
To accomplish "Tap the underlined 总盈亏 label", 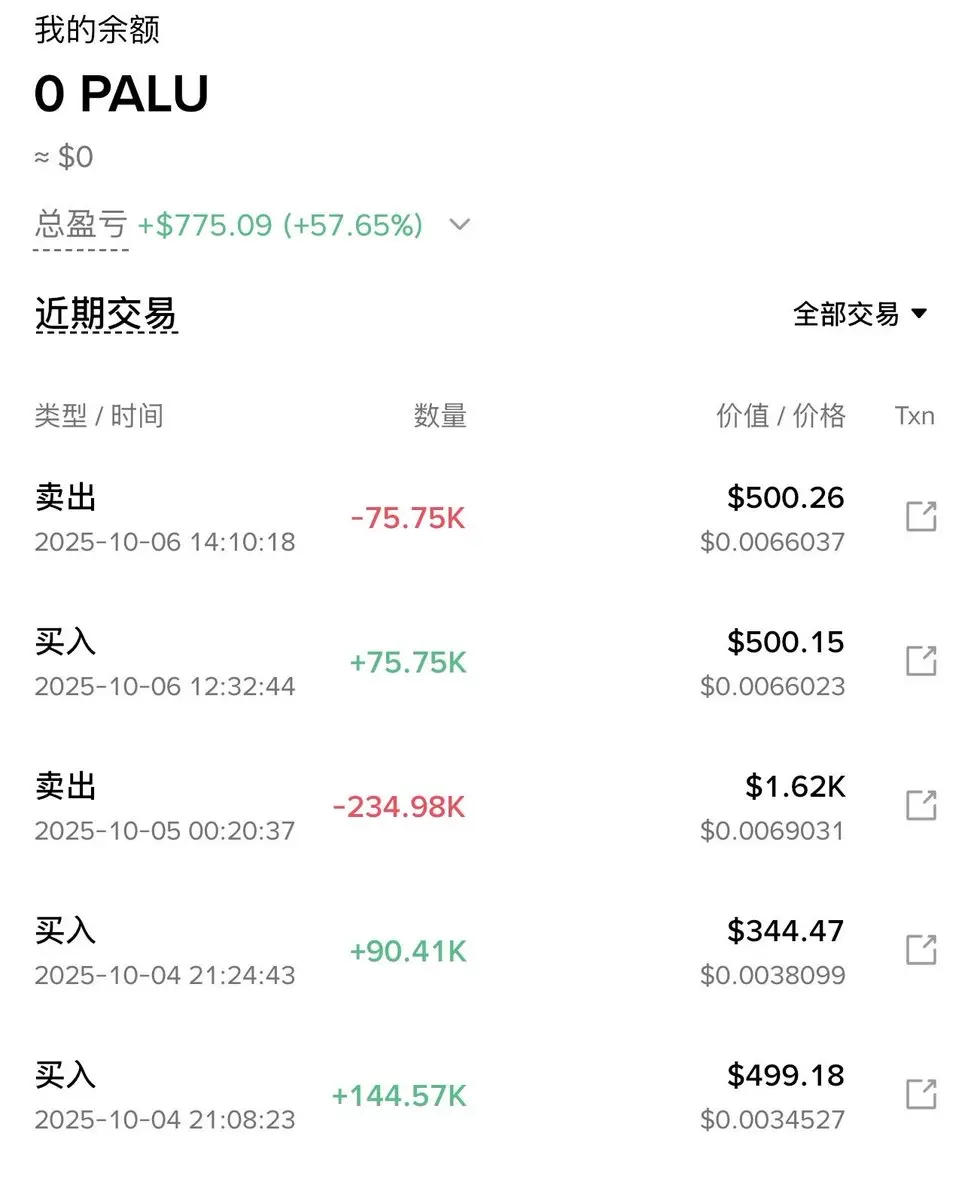I will pyautogui.click(x=81, y=224).
